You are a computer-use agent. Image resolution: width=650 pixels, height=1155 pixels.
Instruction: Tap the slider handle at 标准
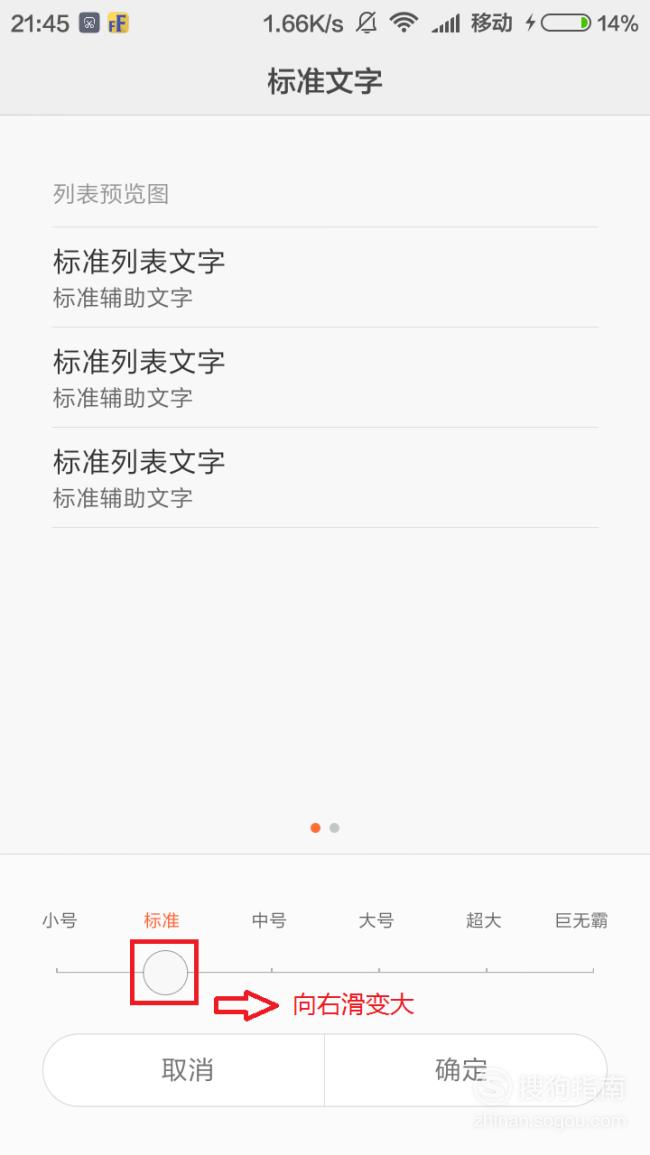[166, 972]
